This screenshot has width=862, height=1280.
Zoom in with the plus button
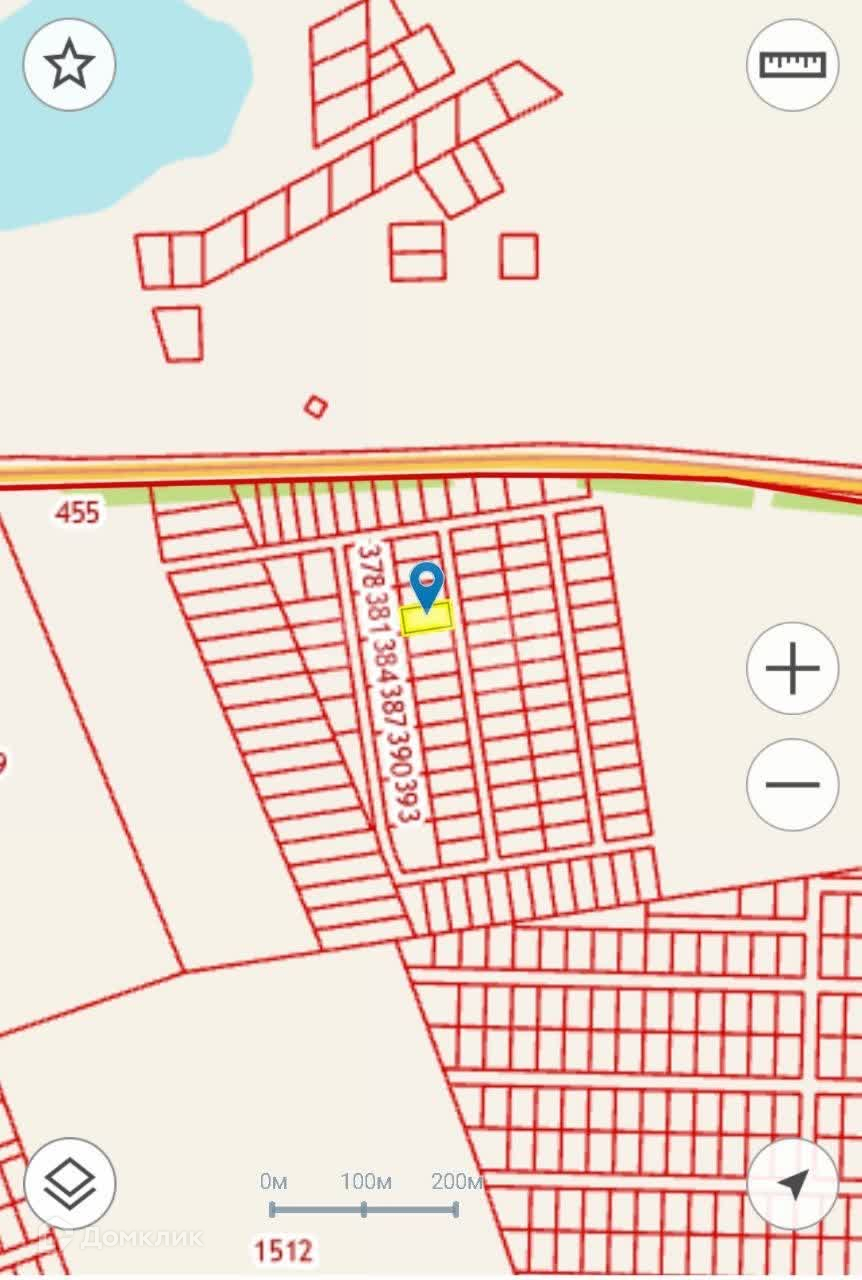[792, 669]
